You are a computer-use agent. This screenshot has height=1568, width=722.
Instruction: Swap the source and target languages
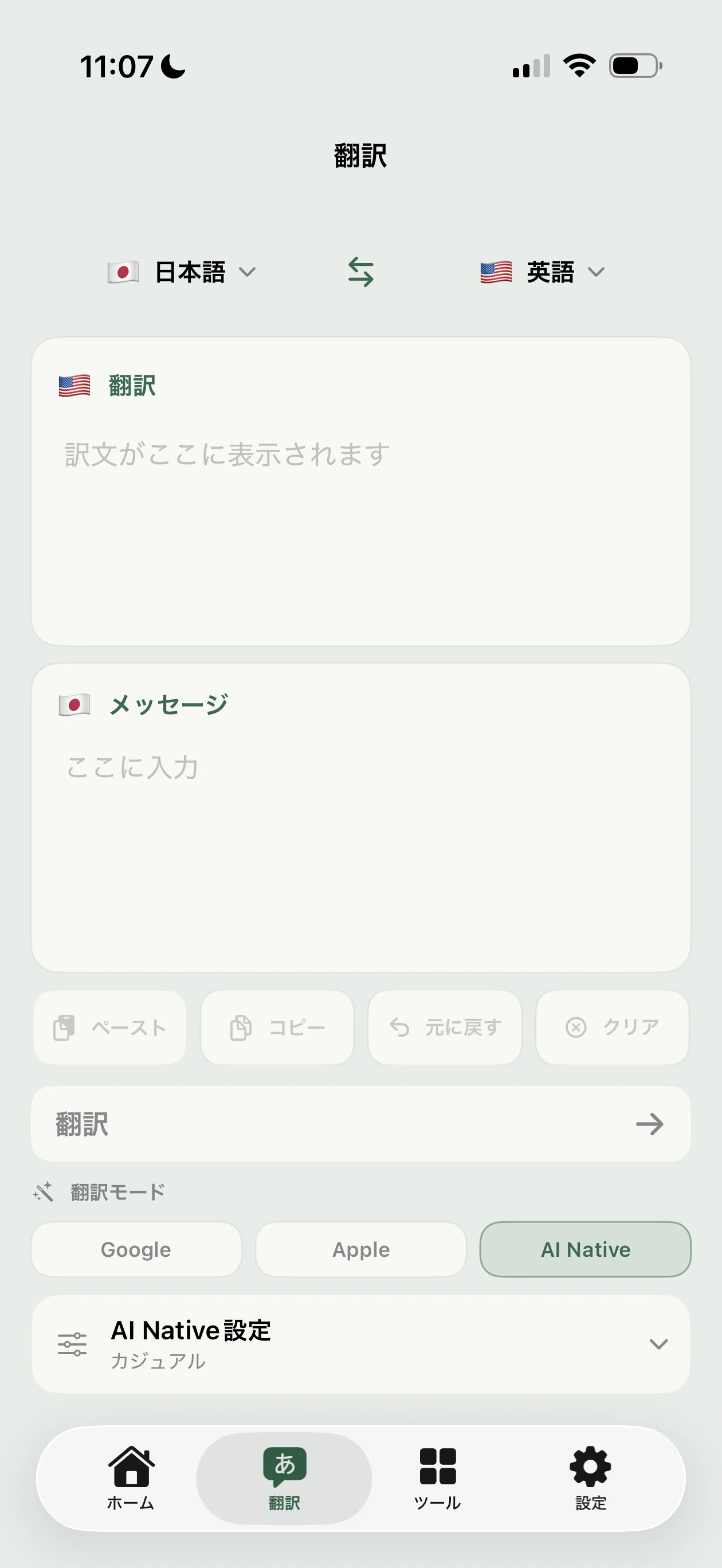pyautogui.click(x=360, y=272)
